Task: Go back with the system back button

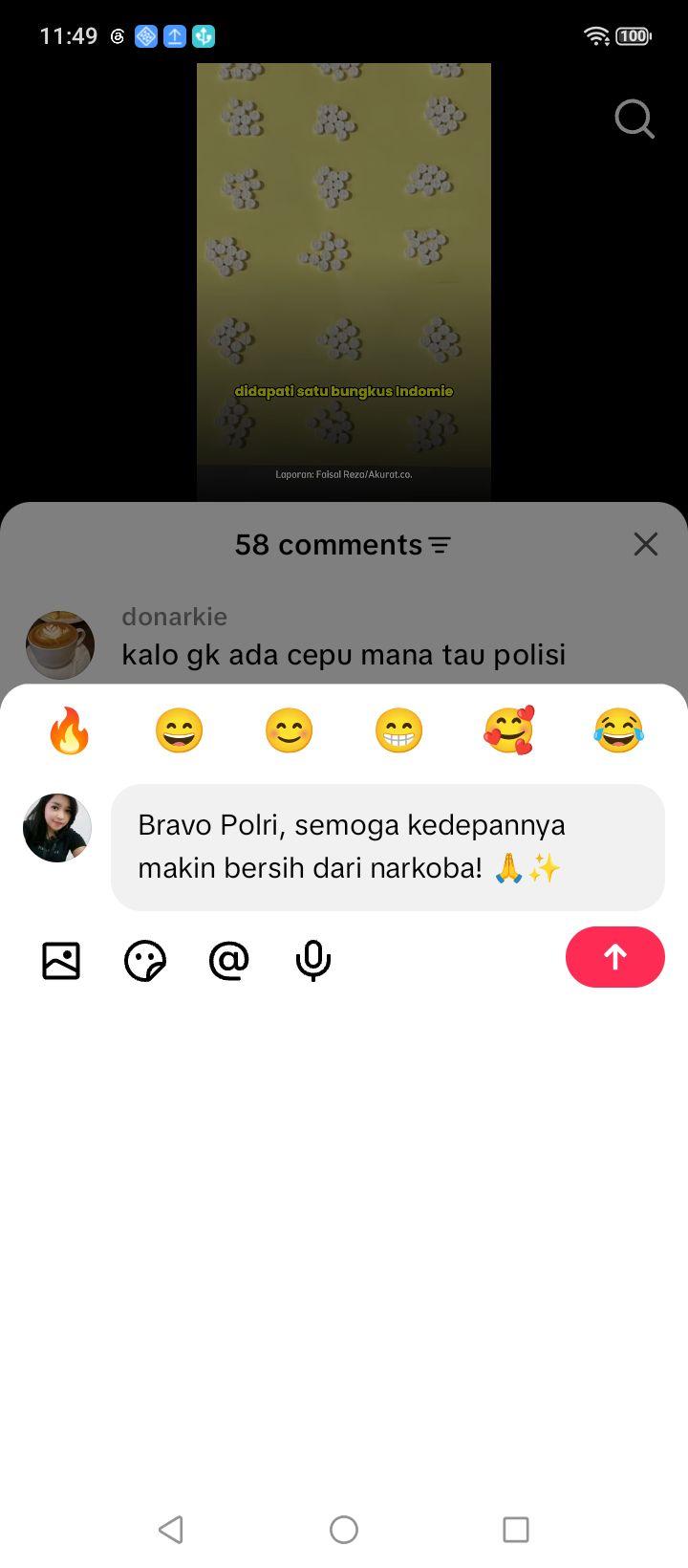Action: (171, 1529)
